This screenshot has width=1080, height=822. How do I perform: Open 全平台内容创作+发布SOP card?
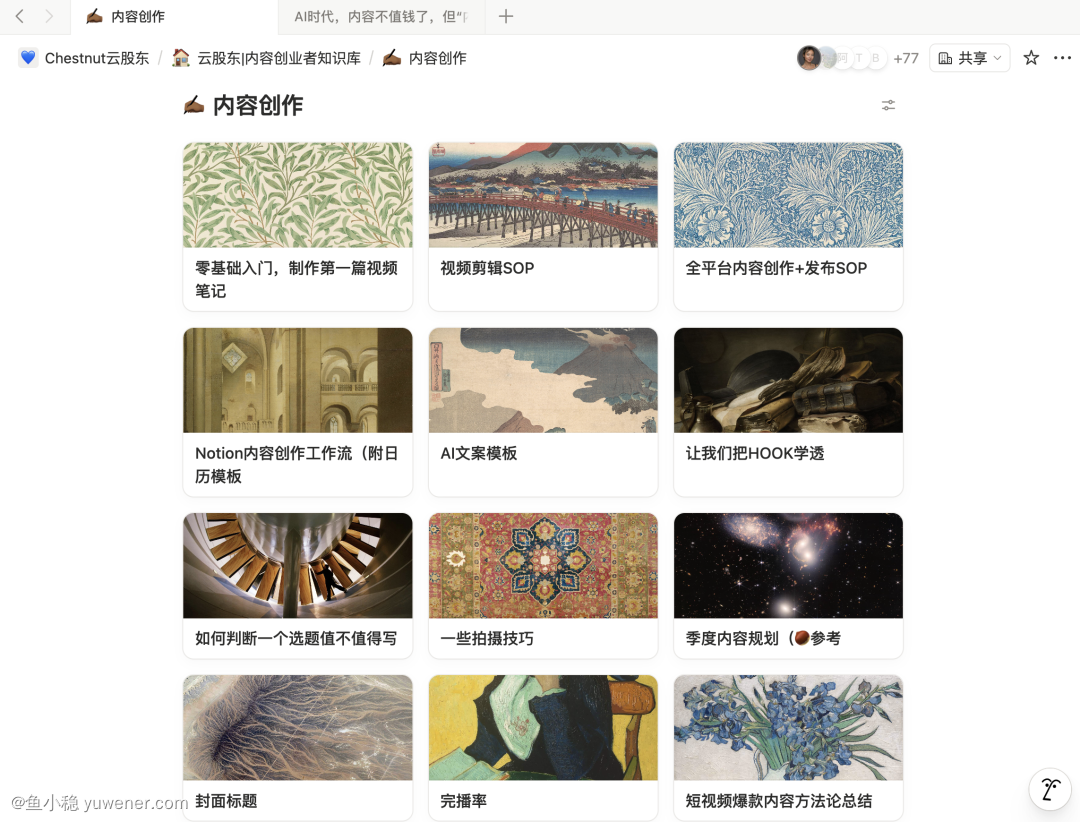788,227
